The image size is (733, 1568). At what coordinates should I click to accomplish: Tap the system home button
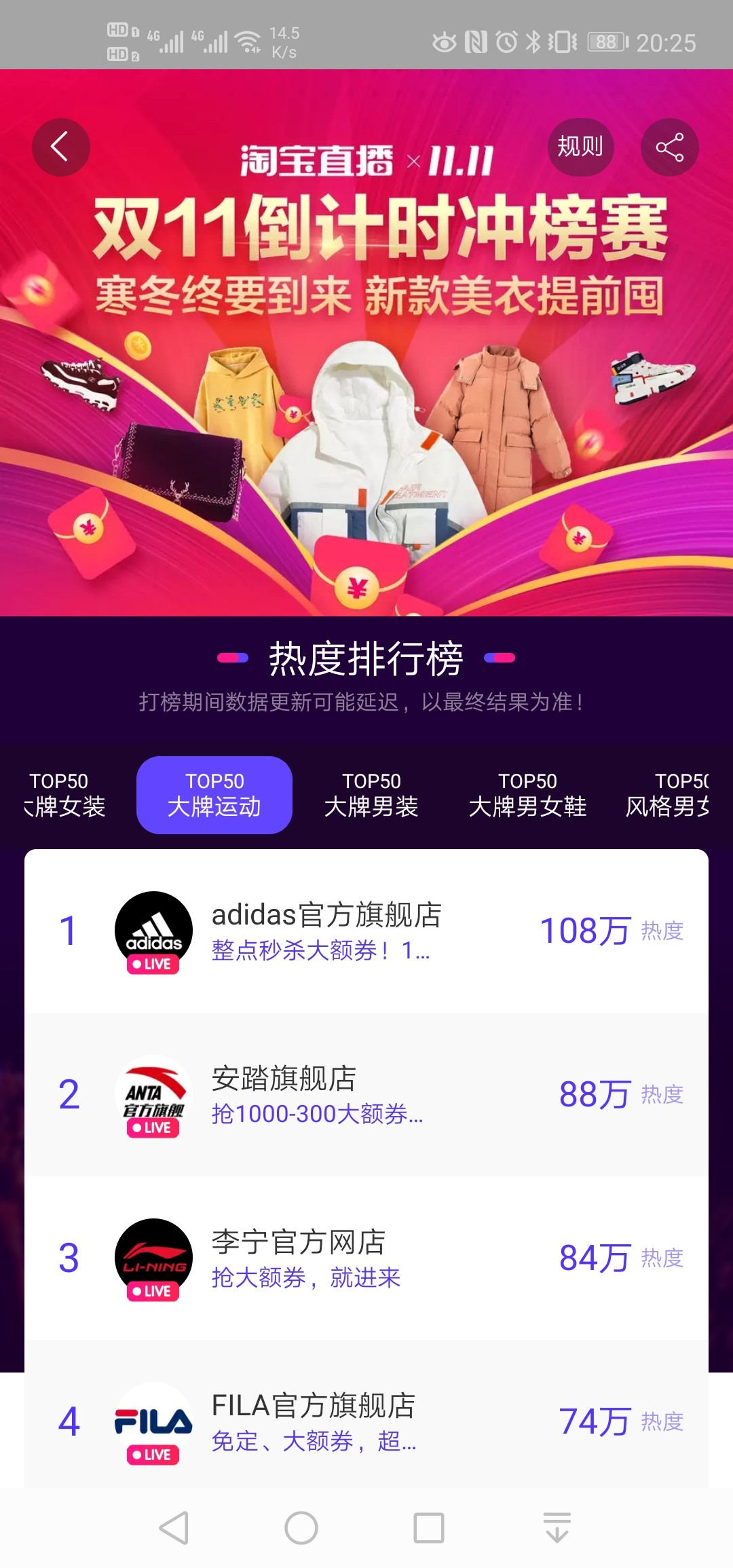click(301, 1528)
